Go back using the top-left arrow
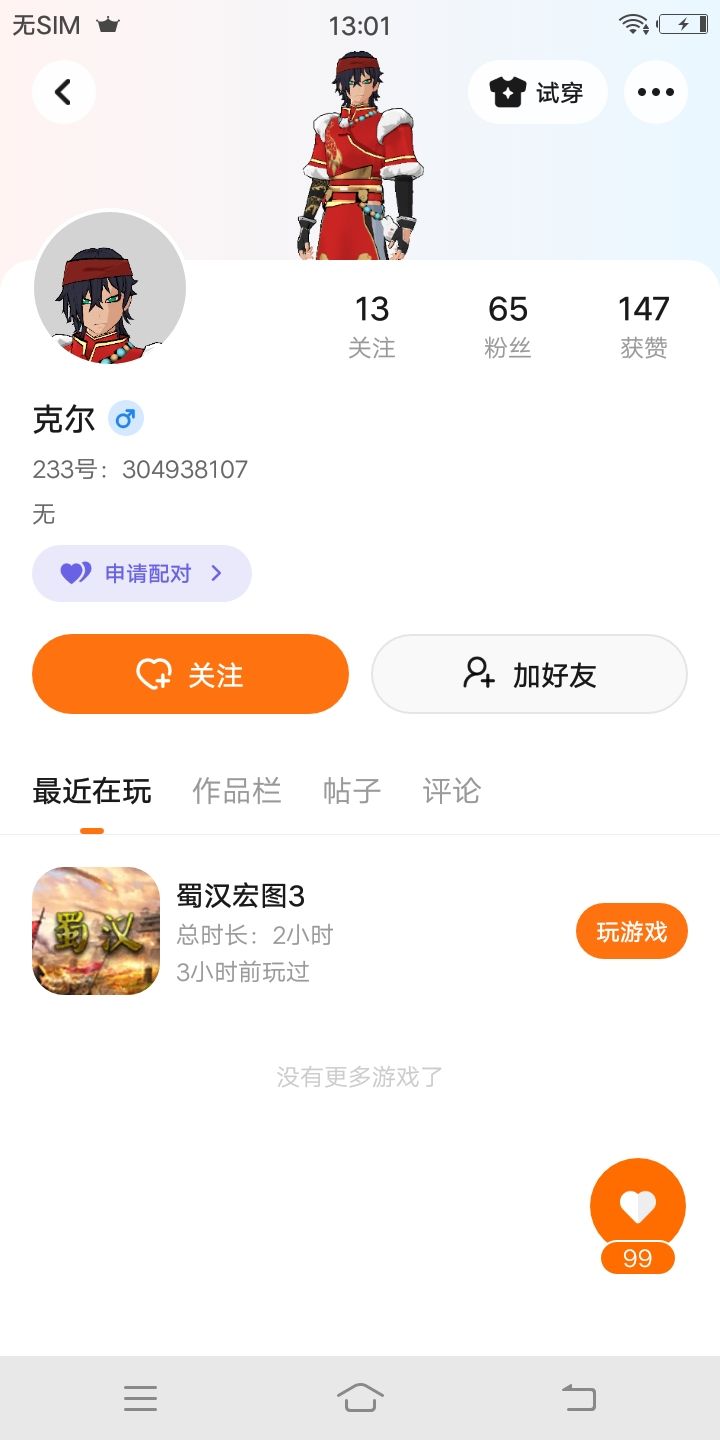The height and width of the screenshot is (1440, 720). click(63, 92)
